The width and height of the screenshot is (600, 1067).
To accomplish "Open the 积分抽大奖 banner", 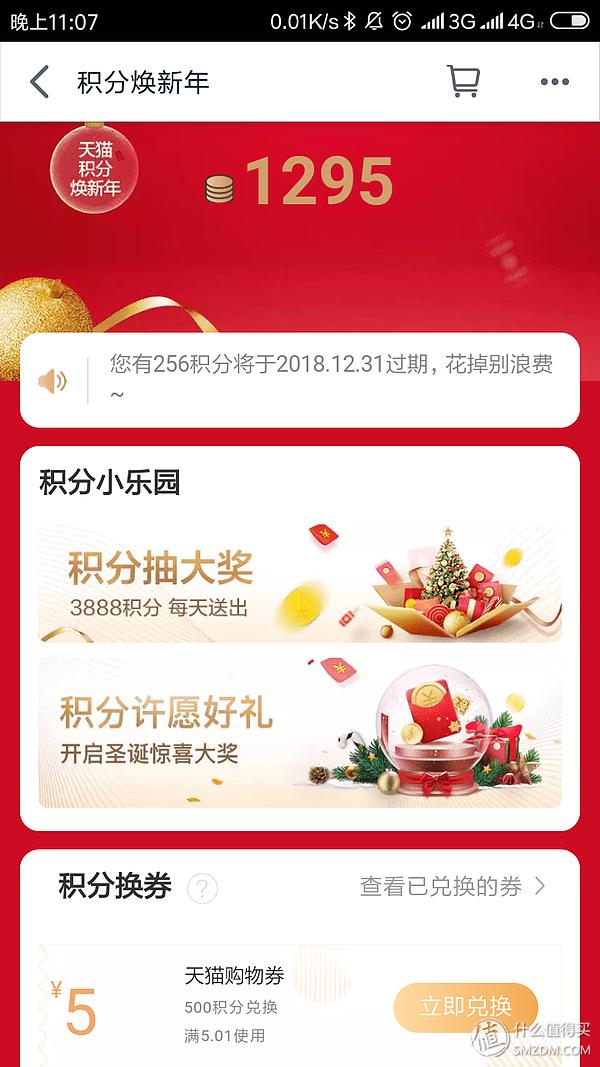I will (300, 583).
